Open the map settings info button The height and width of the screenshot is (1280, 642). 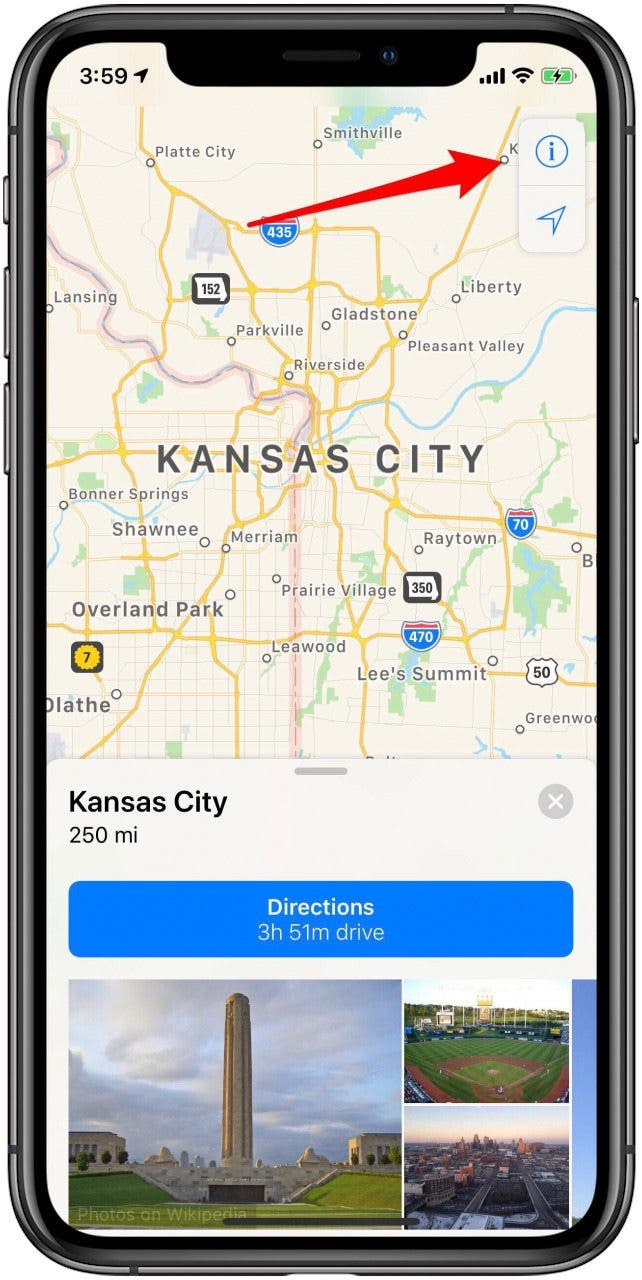click(x=551, y=152)
